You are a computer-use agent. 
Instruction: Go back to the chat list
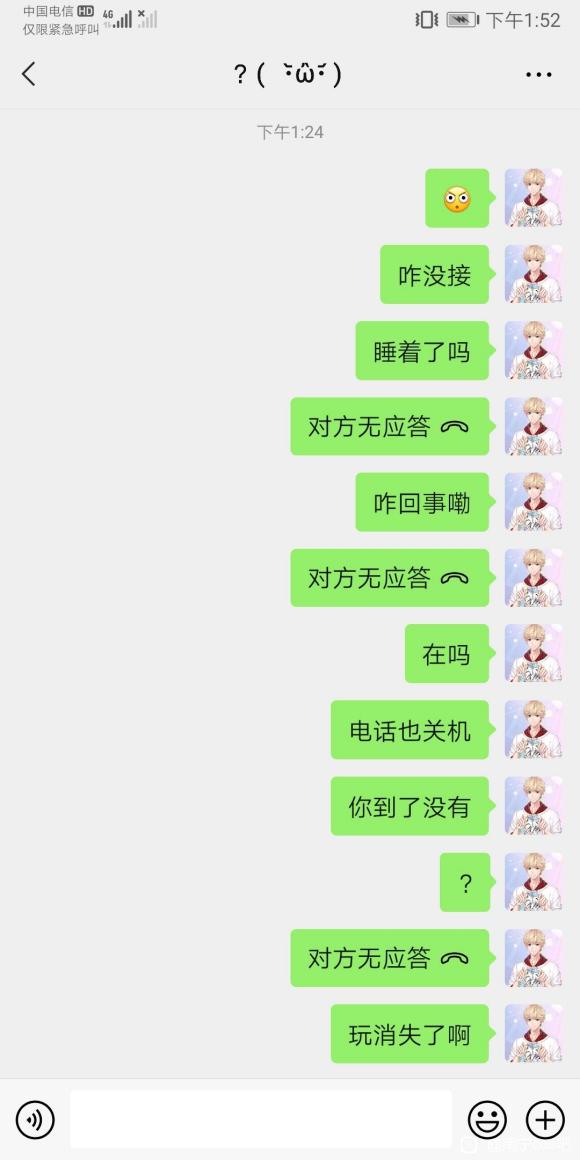click(x=28, y=74)
